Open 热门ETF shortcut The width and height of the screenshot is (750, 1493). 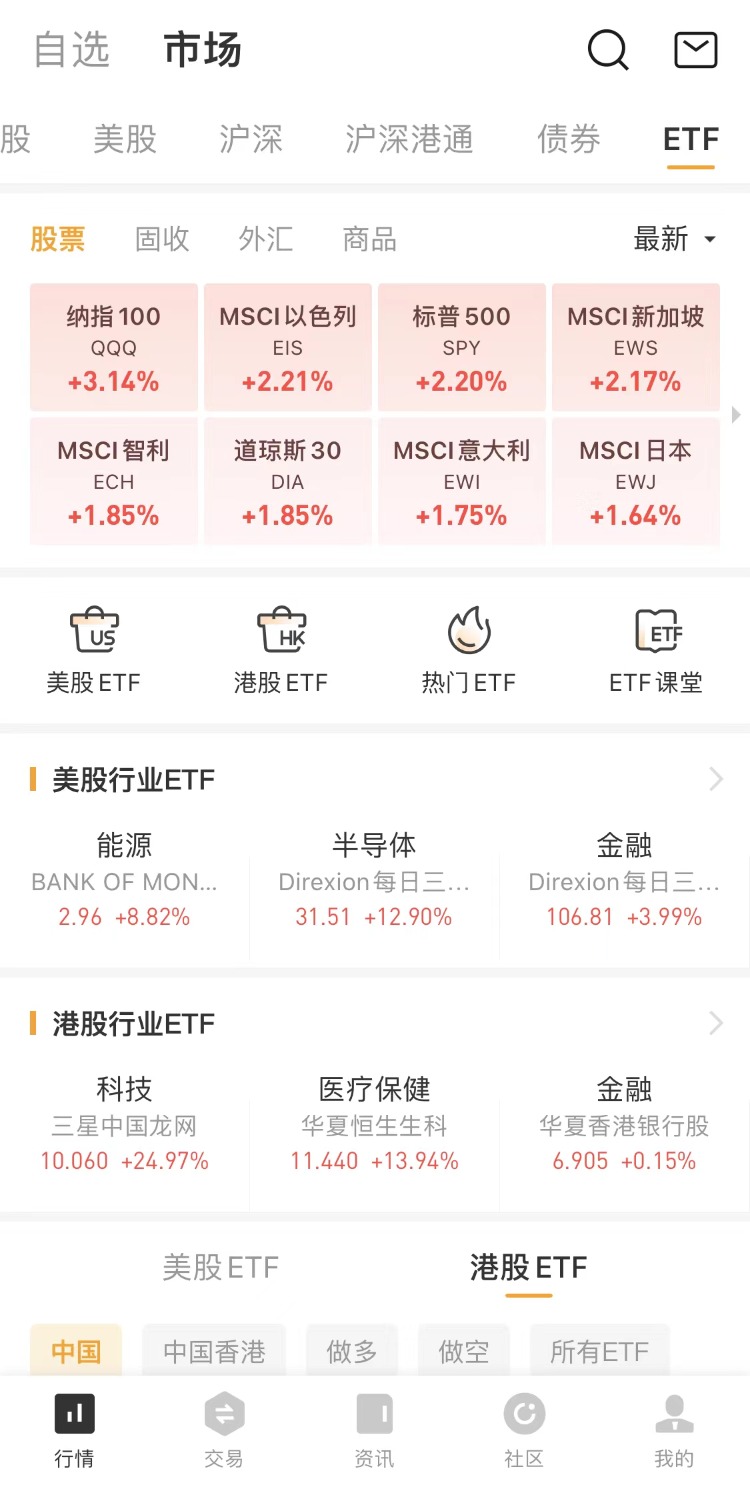click(x=469, y=650)
